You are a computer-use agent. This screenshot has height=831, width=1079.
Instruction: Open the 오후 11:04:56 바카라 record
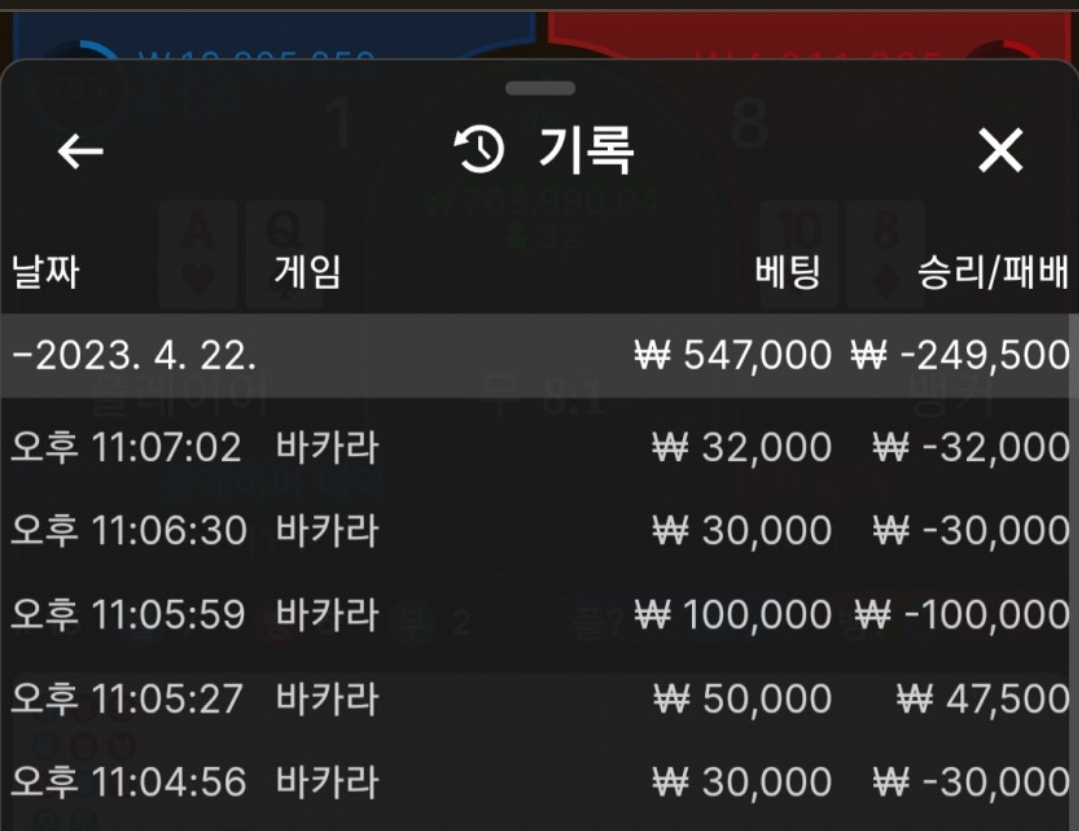pos(538,781)
